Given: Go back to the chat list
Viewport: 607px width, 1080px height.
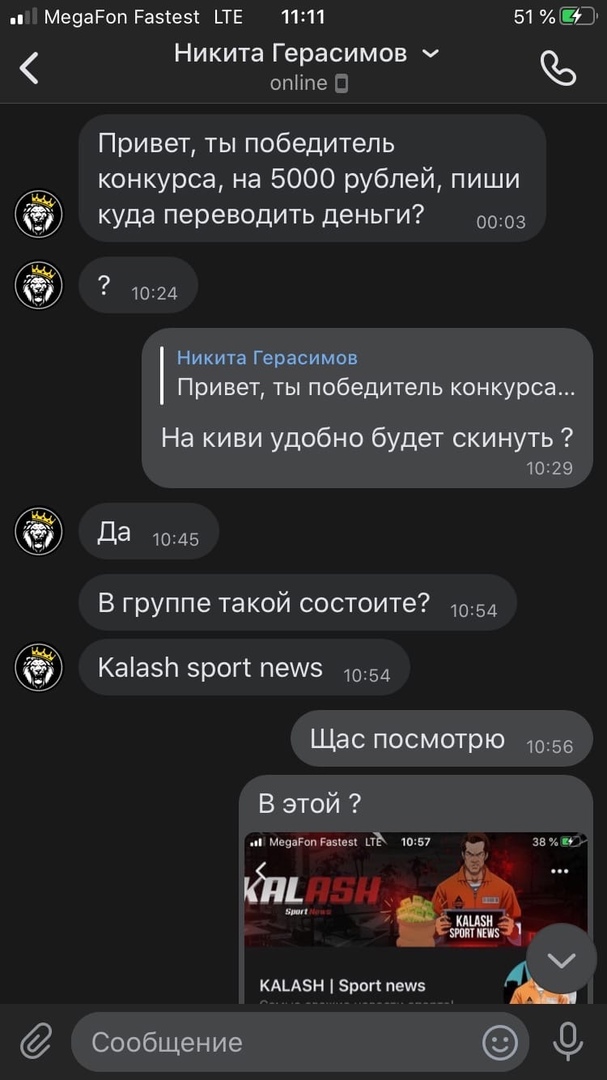Looking at the screenshot, I should point(30,67).
